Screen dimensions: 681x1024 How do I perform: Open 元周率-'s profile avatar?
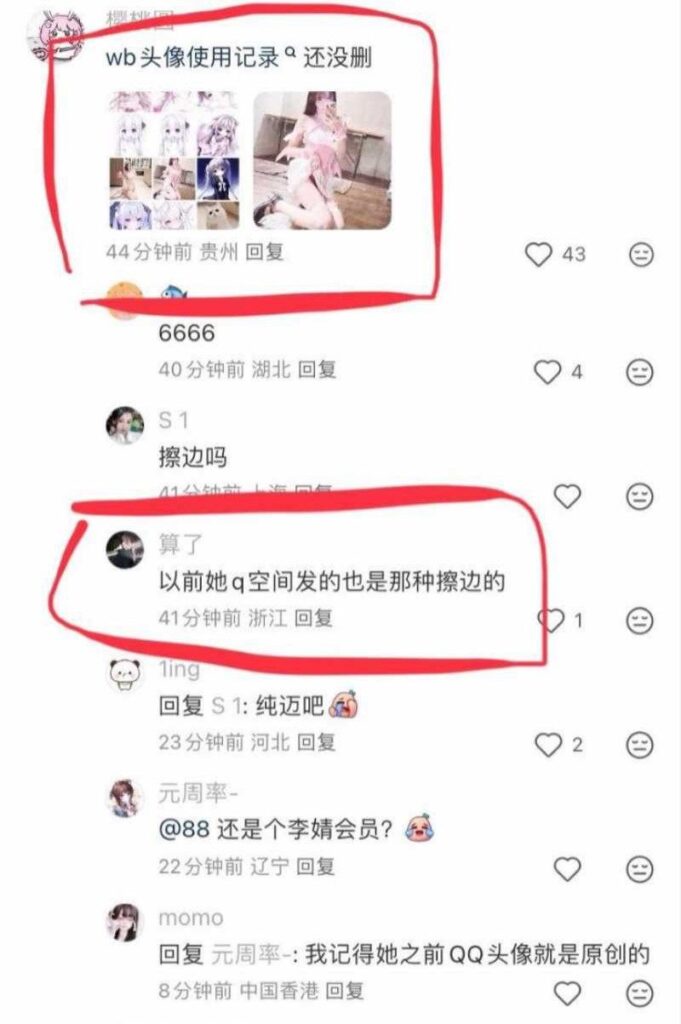coord(125,799)
